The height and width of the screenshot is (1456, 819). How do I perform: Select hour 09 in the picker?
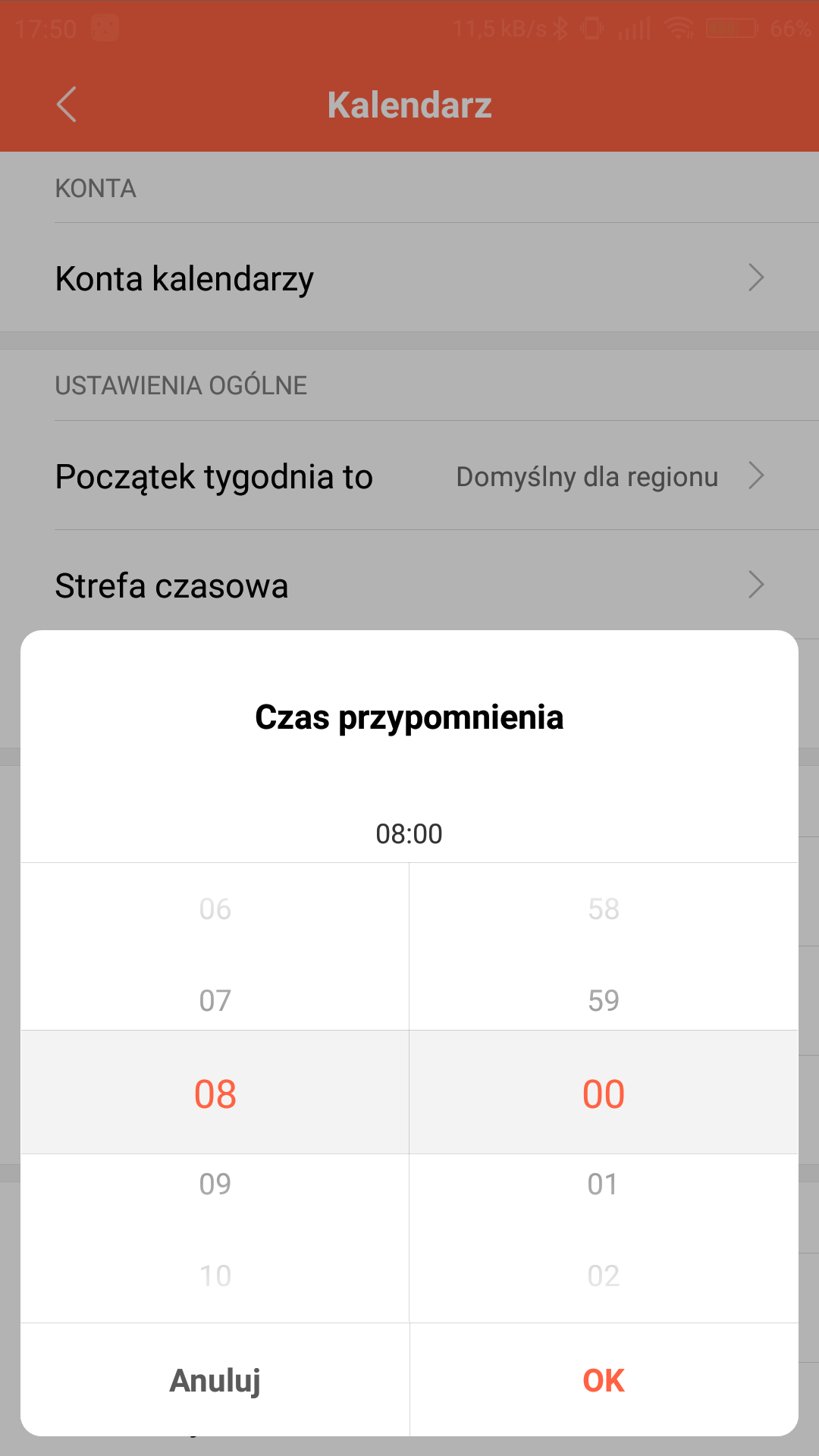pos(215,1184)
